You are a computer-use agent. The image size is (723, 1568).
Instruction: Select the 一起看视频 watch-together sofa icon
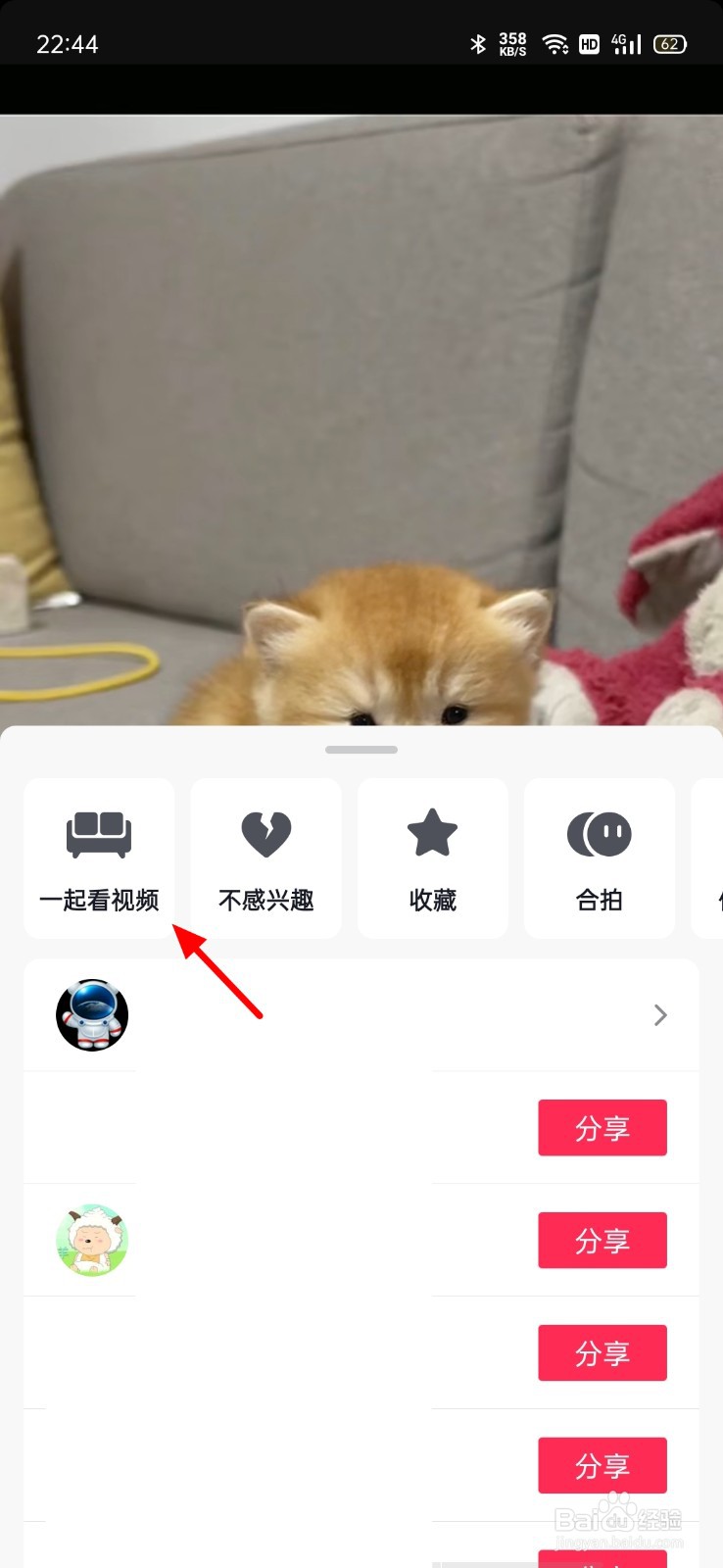click(x=98, y=833)
